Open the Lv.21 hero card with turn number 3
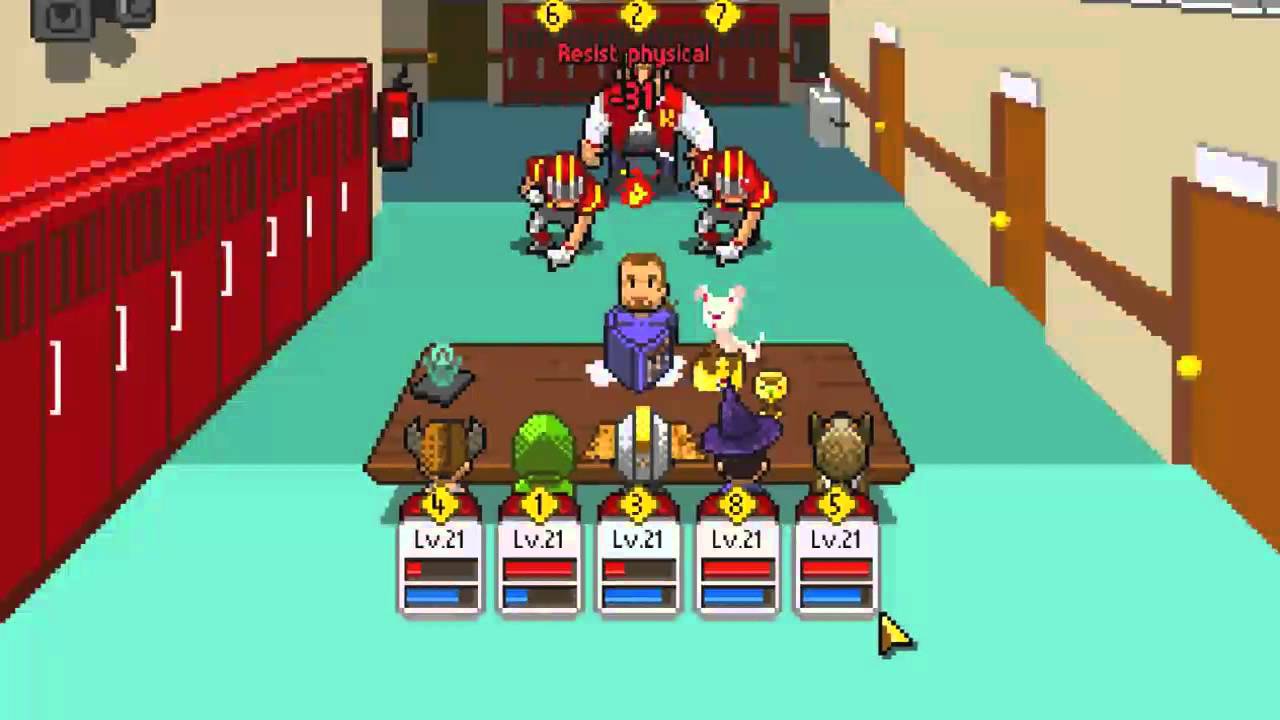The width and height of the screenshot is (1280, 720). 638,555
